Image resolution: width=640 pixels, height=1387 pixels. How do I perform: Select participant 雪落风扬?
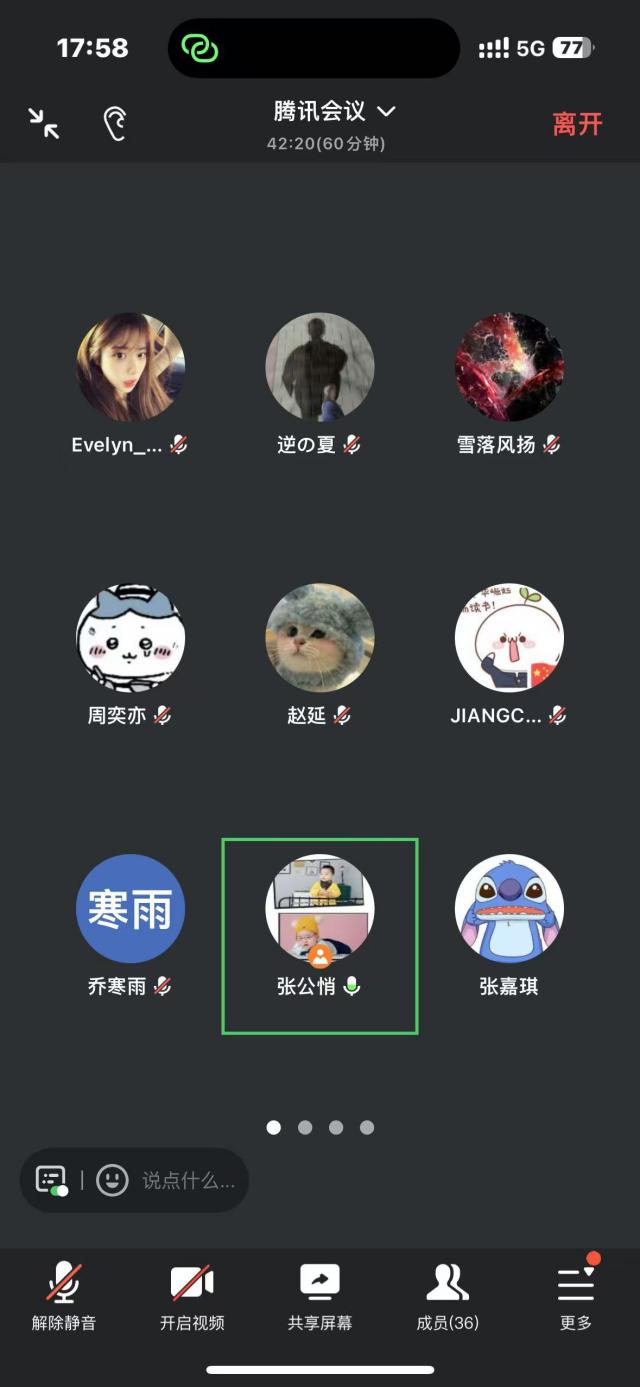pos(509,368)
